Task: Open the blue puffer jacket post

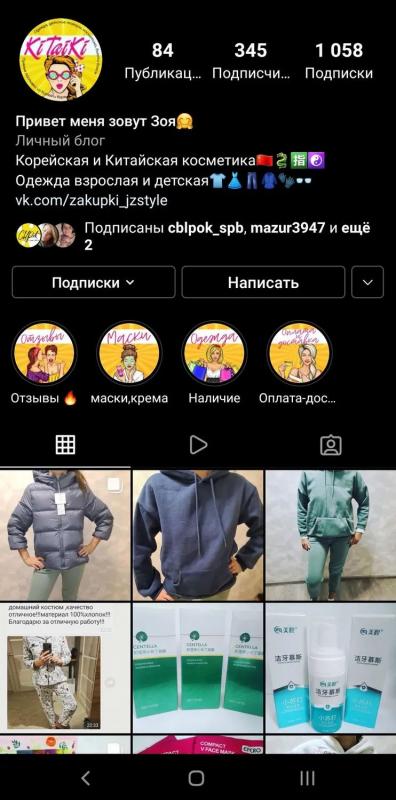Action: point(65,535)
